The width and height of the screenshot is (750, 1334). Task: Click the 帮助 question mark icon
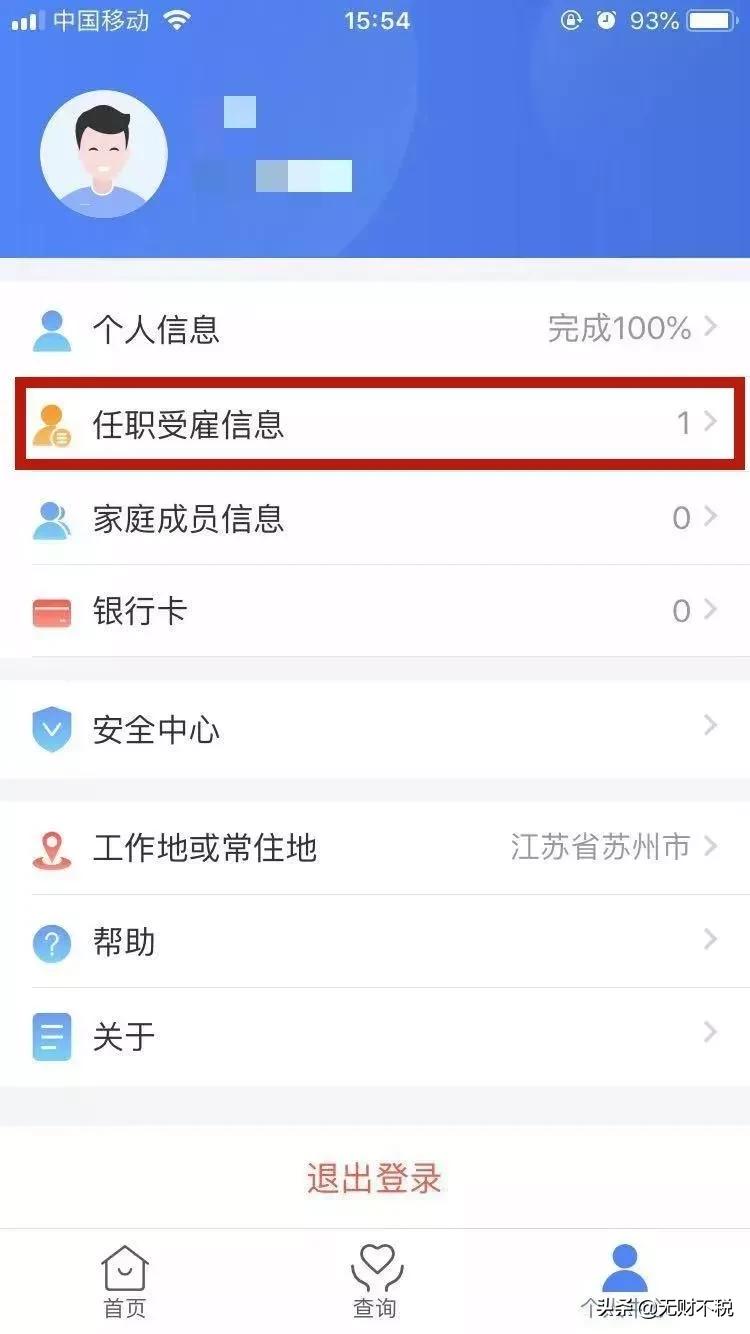point(52,942)
